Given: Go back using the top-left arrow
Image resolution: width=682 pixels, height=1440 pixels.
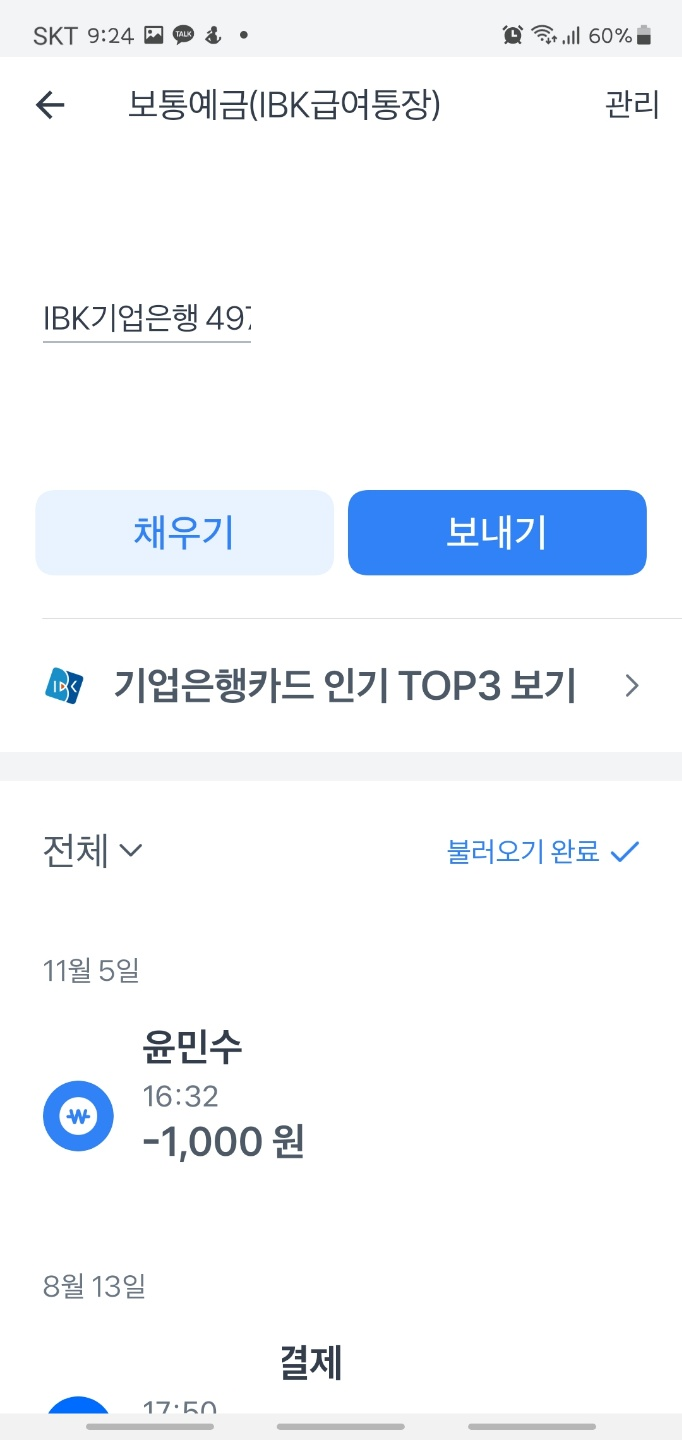Looking at the screenshot, I should click(x=50, y=105).
